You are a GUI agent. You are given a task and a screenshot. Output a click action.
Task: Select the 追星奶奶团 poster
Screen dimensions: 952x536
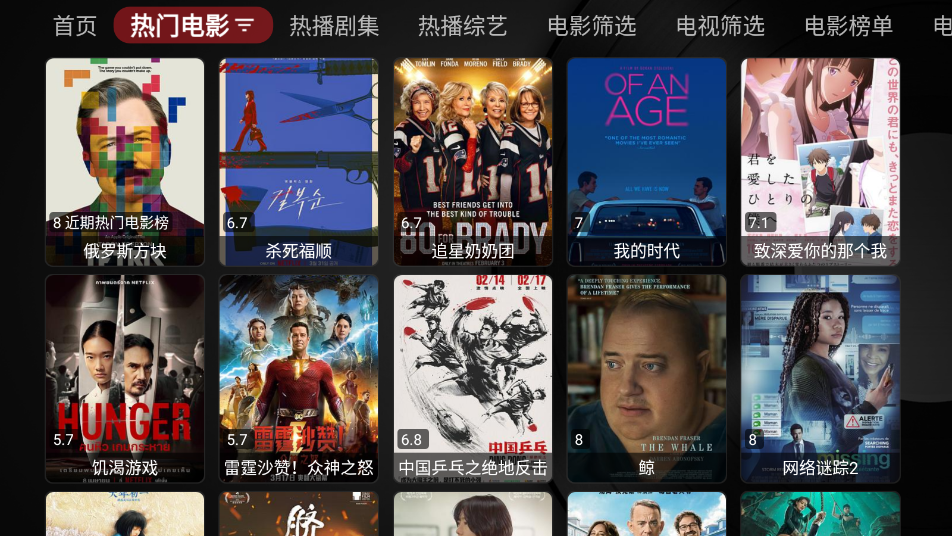click(473, 162)
